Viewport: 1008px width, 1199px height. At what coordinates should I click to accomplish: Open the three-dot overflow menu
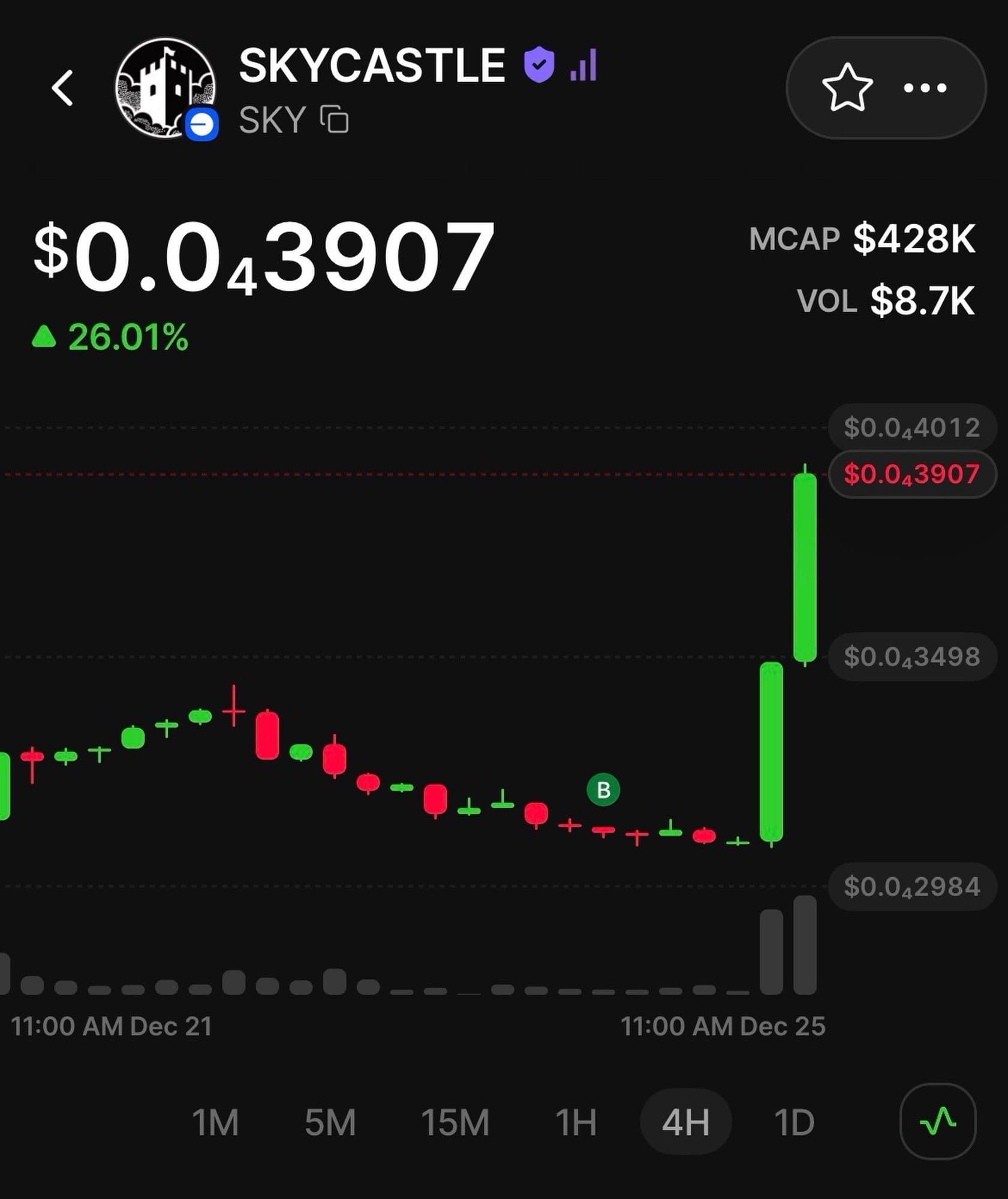coord(925,88)
